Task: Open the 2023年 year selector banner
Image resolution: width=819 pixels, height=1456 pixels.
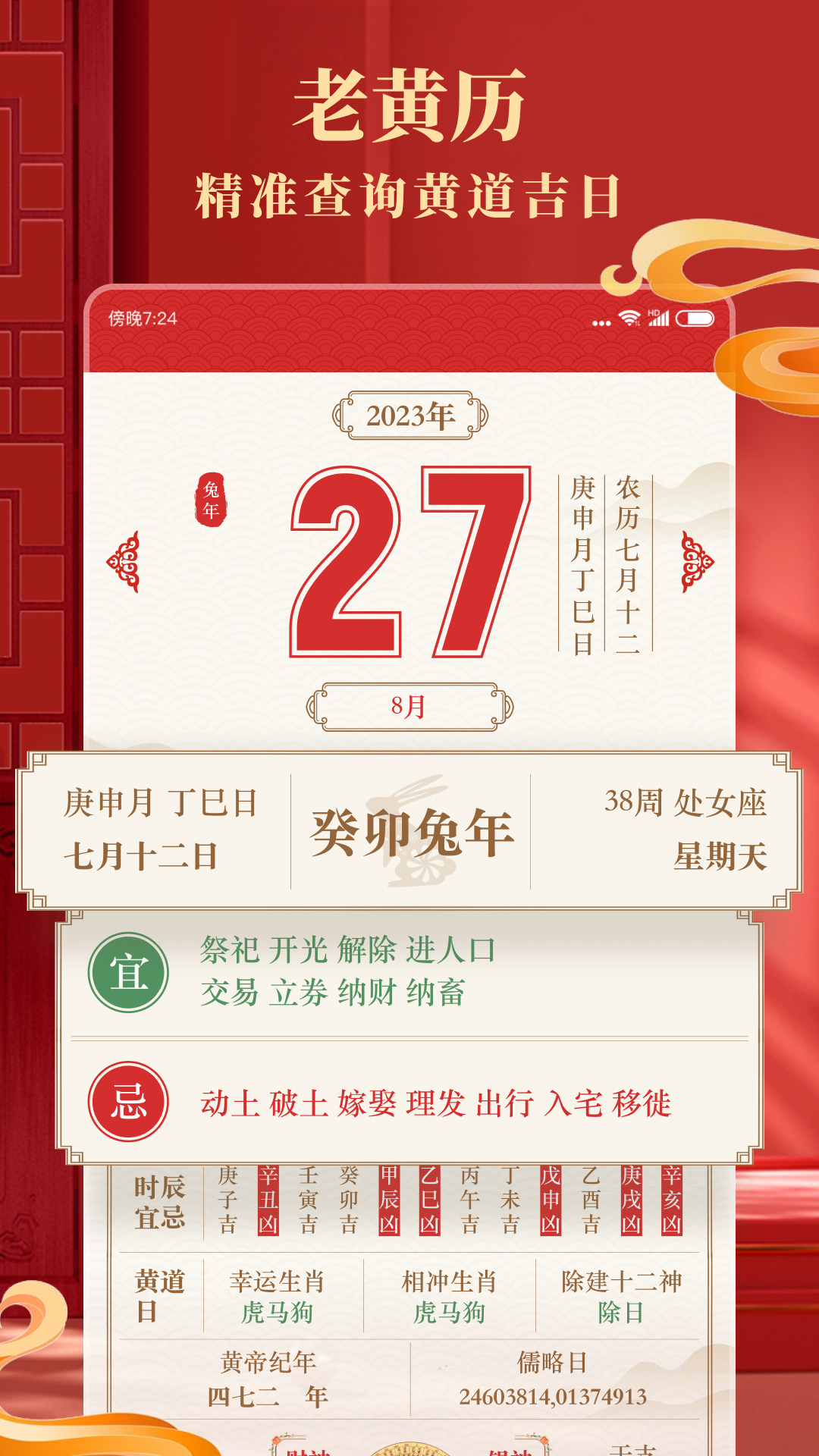Action: (x=409, y=414)
